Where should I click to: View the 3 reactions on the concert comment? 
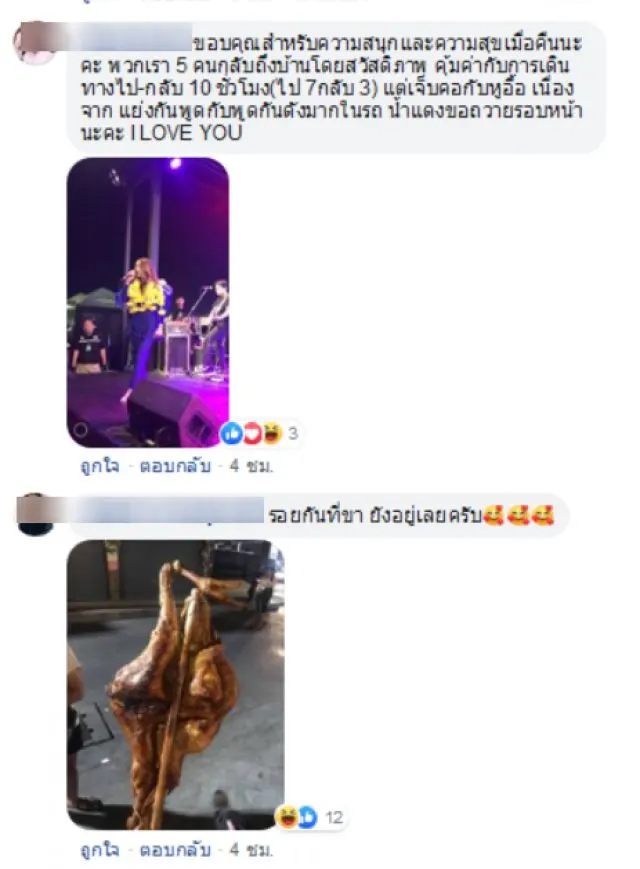(262, 434)
